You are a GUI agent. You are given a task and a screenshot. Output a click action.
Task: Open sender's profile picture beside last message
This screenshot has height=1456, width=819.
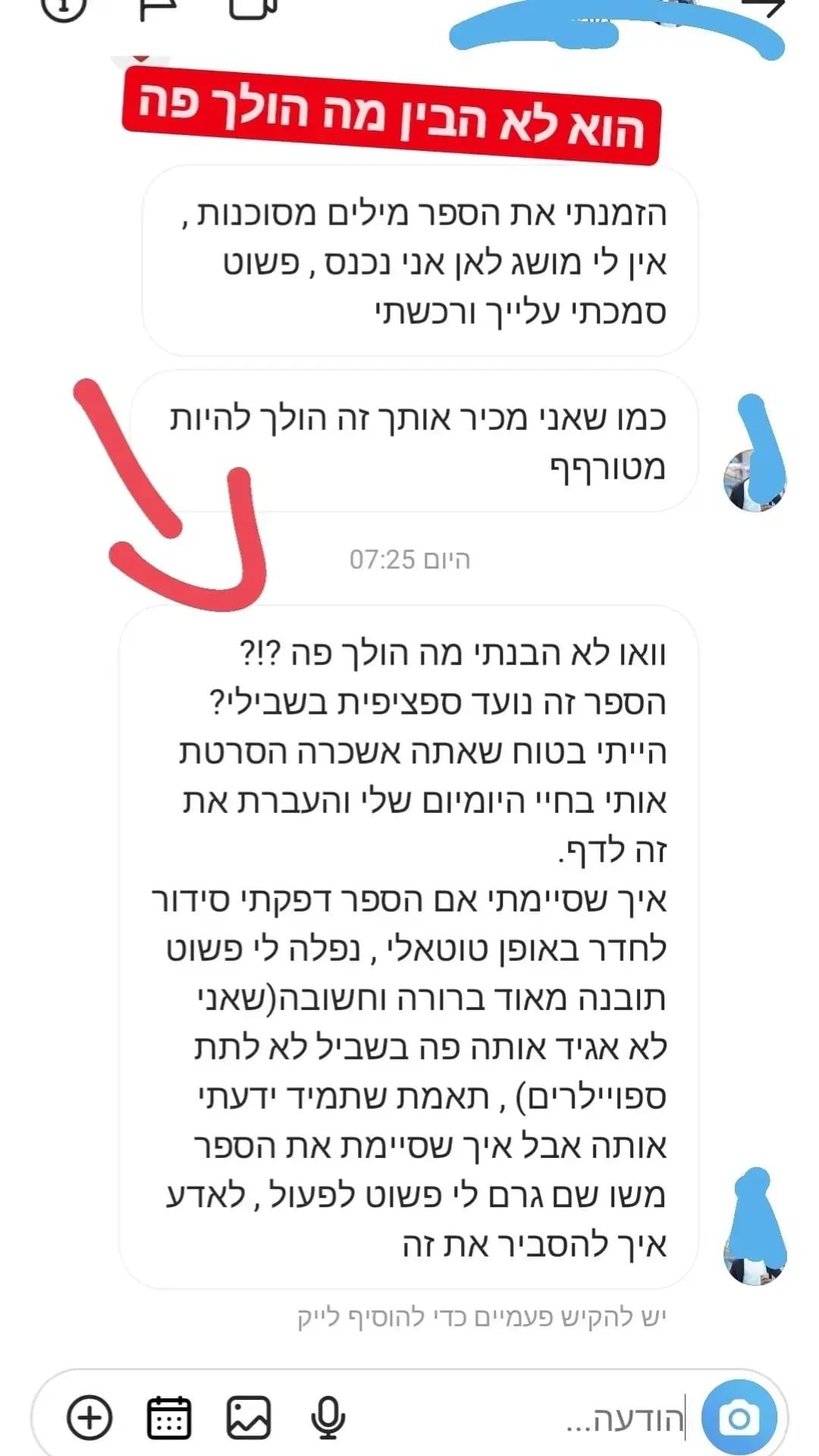pyautogui.click(x=754, y=1260)
